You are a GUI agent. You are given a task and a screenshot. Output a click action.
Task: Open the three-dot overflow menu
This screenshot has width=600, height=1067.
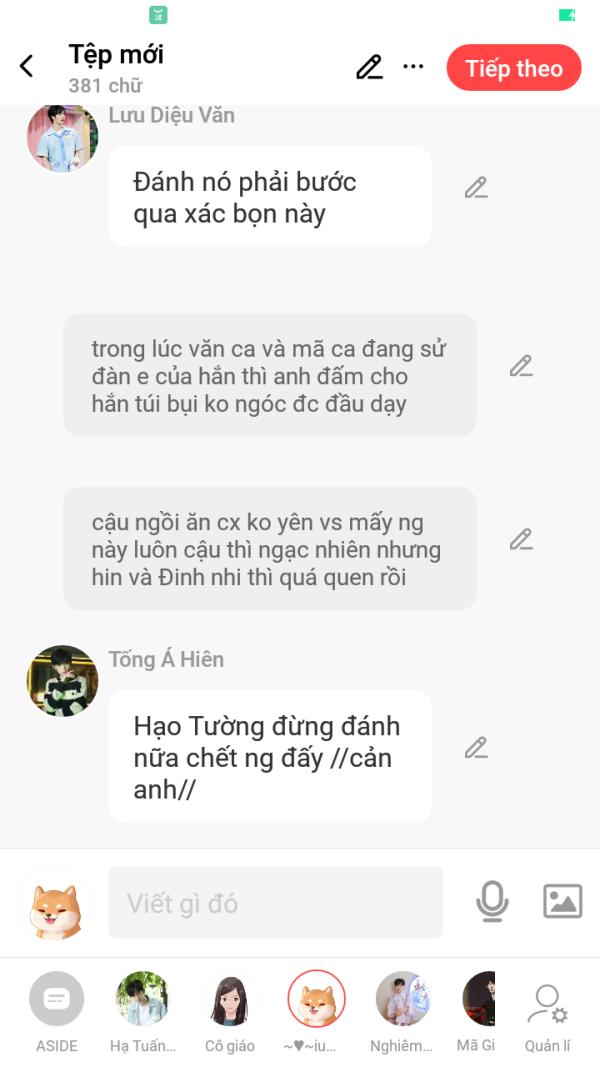tap(413, 67)
